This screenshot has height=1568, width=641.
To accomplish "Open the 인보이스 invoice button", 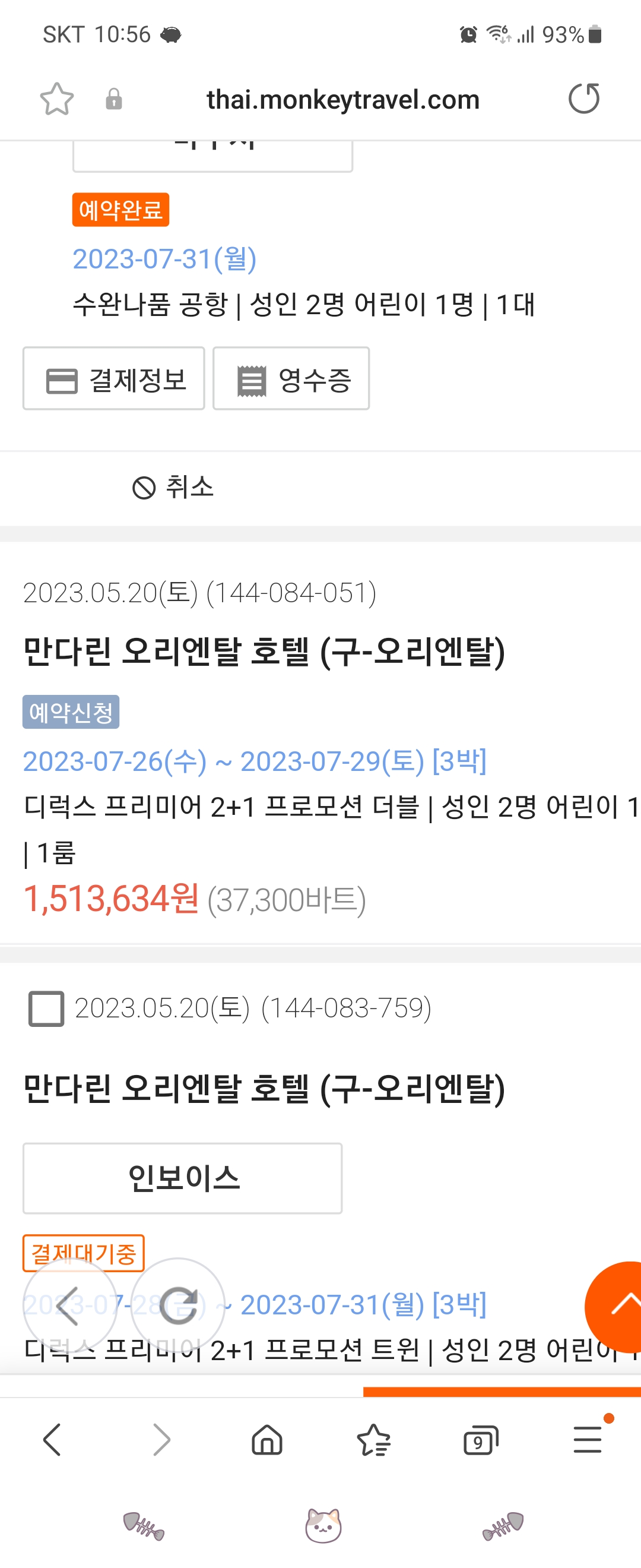I will point(182,1178).
